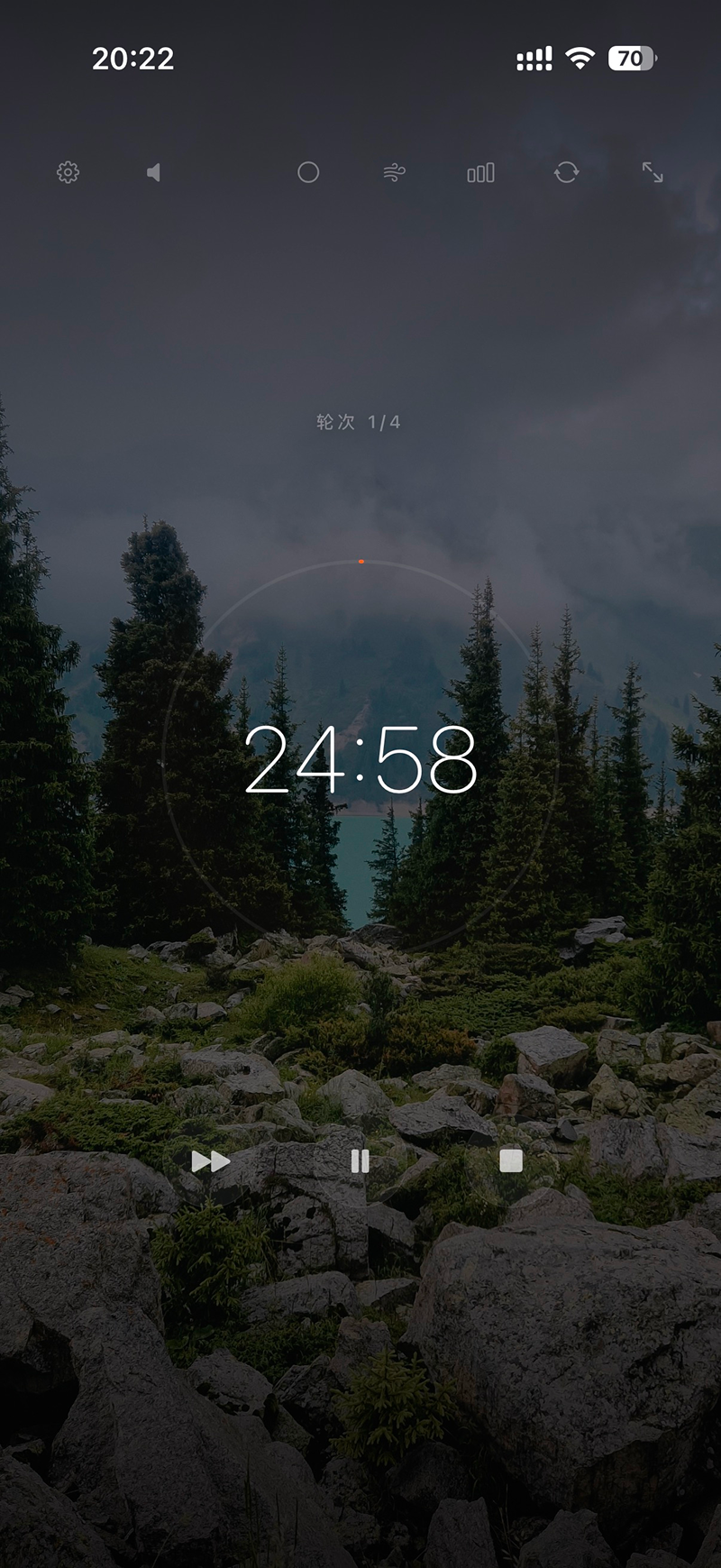Tap the 20:22 status bar clock

(x=134, y=57)
